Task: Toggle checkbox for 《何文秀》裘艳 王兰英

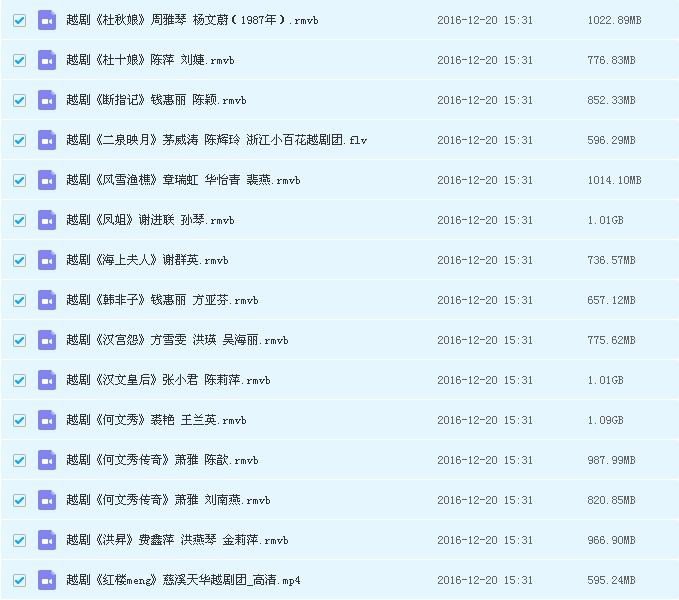Action: coord(19,420)
